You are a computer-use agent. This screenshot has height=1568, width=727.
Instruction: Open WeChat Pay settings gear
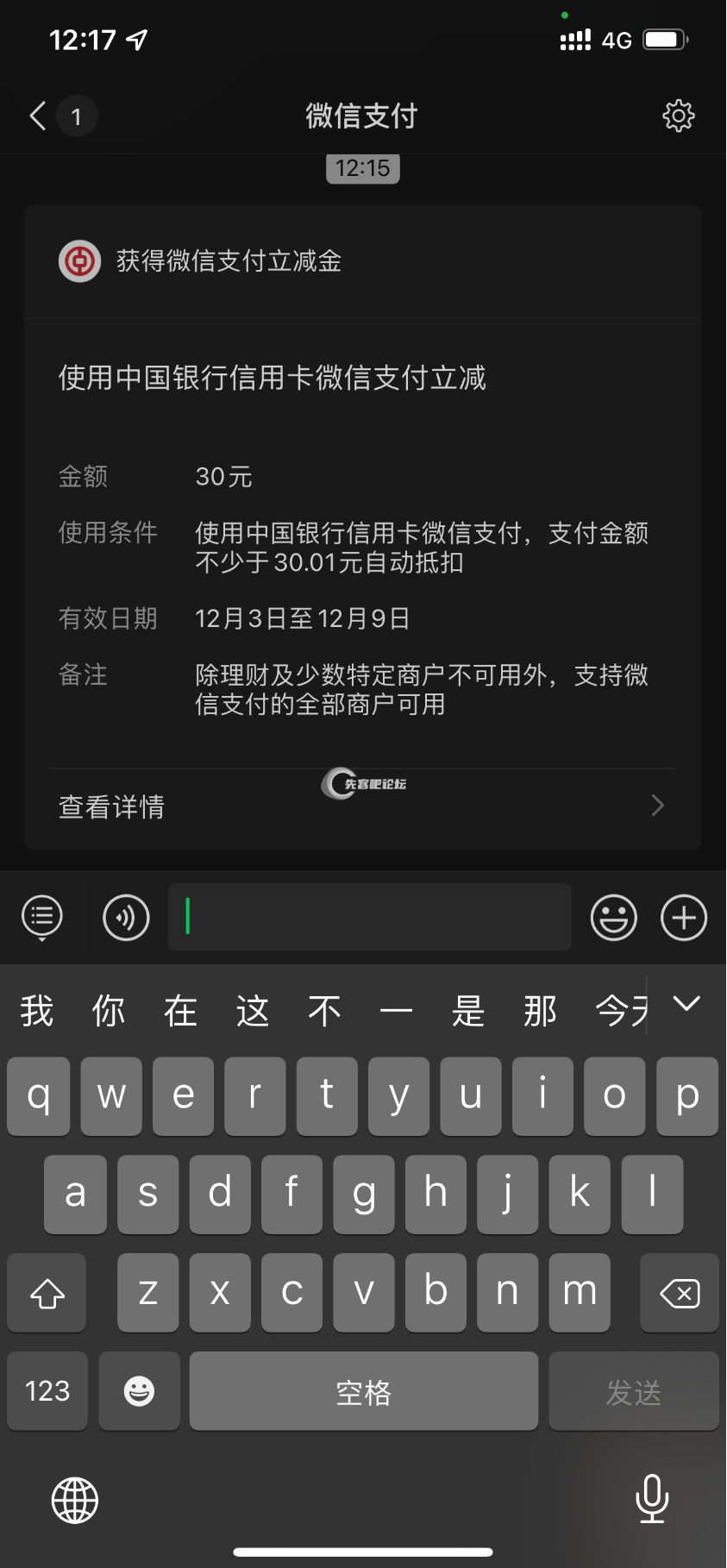[678, 116]
